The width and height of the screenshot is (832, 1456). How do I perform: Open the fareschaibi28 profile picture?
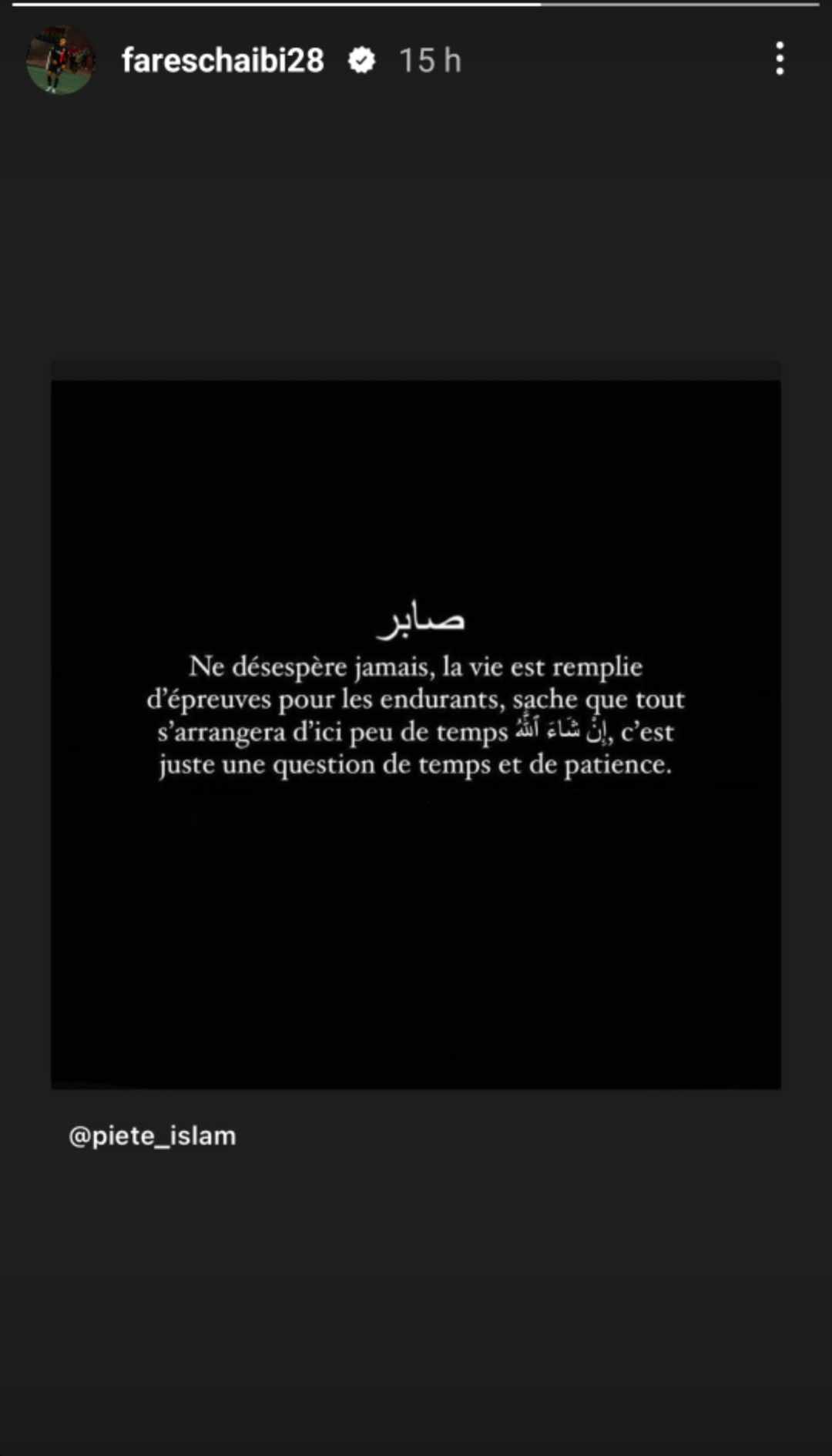(x=60, y=60)
